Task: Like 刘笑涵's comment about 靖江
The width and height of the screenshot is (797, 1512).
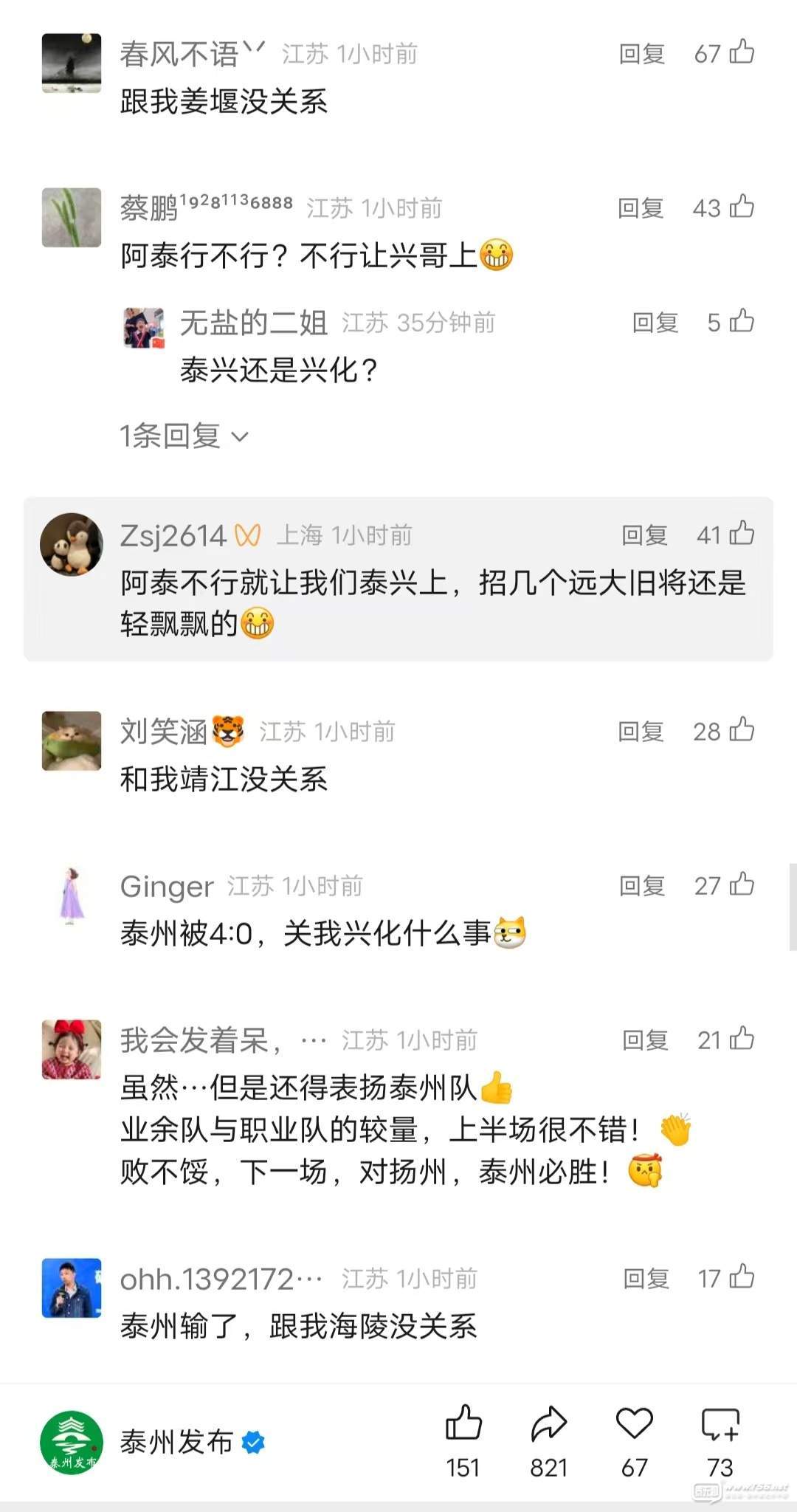Action: click(742, 729)
